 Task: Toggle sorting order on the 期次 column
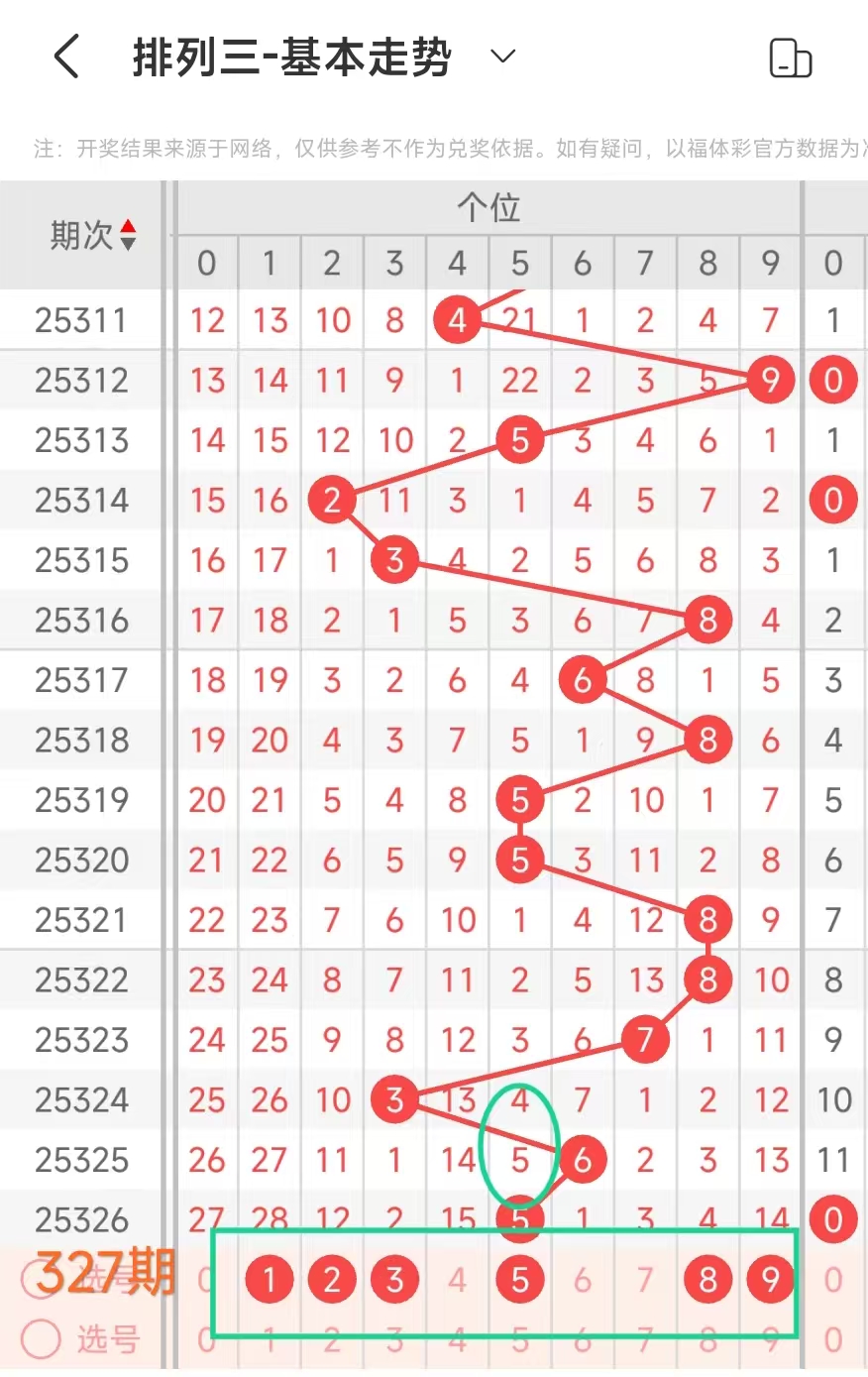click(128, 235)
